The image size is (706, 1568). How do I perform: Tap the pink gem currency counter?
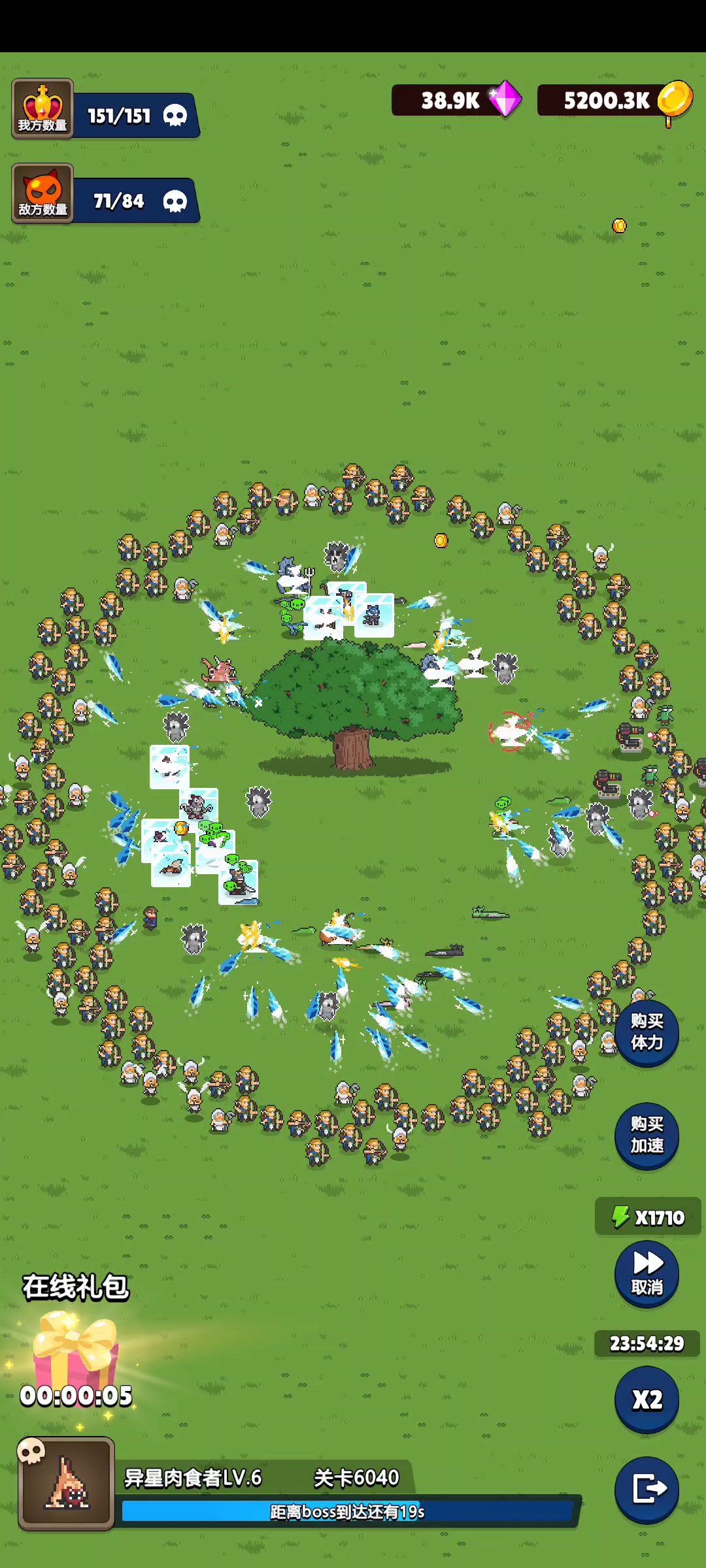click(x=457, y=100)
